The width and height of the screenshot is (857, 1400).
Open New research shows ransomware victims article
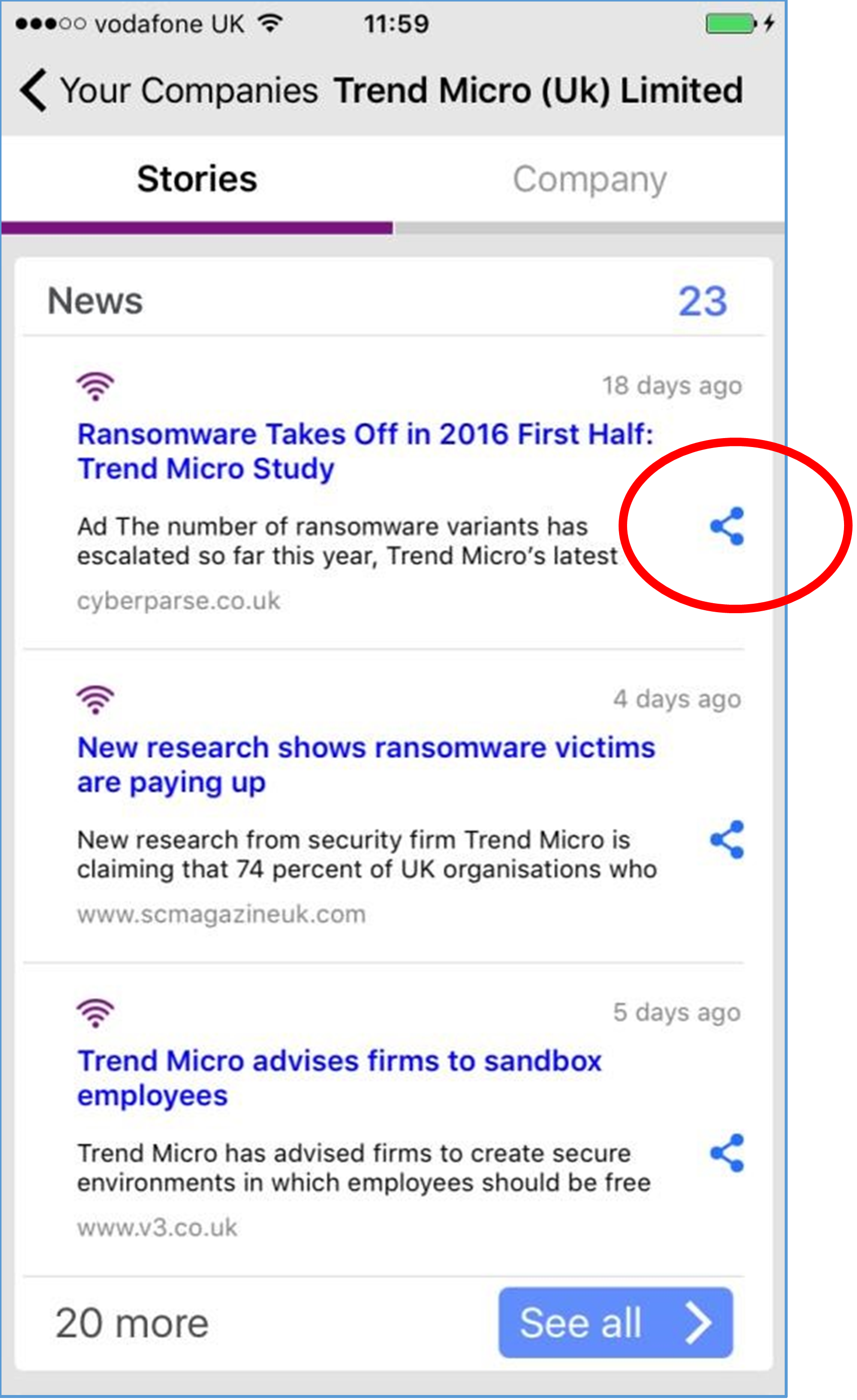(x=366, y=765)
